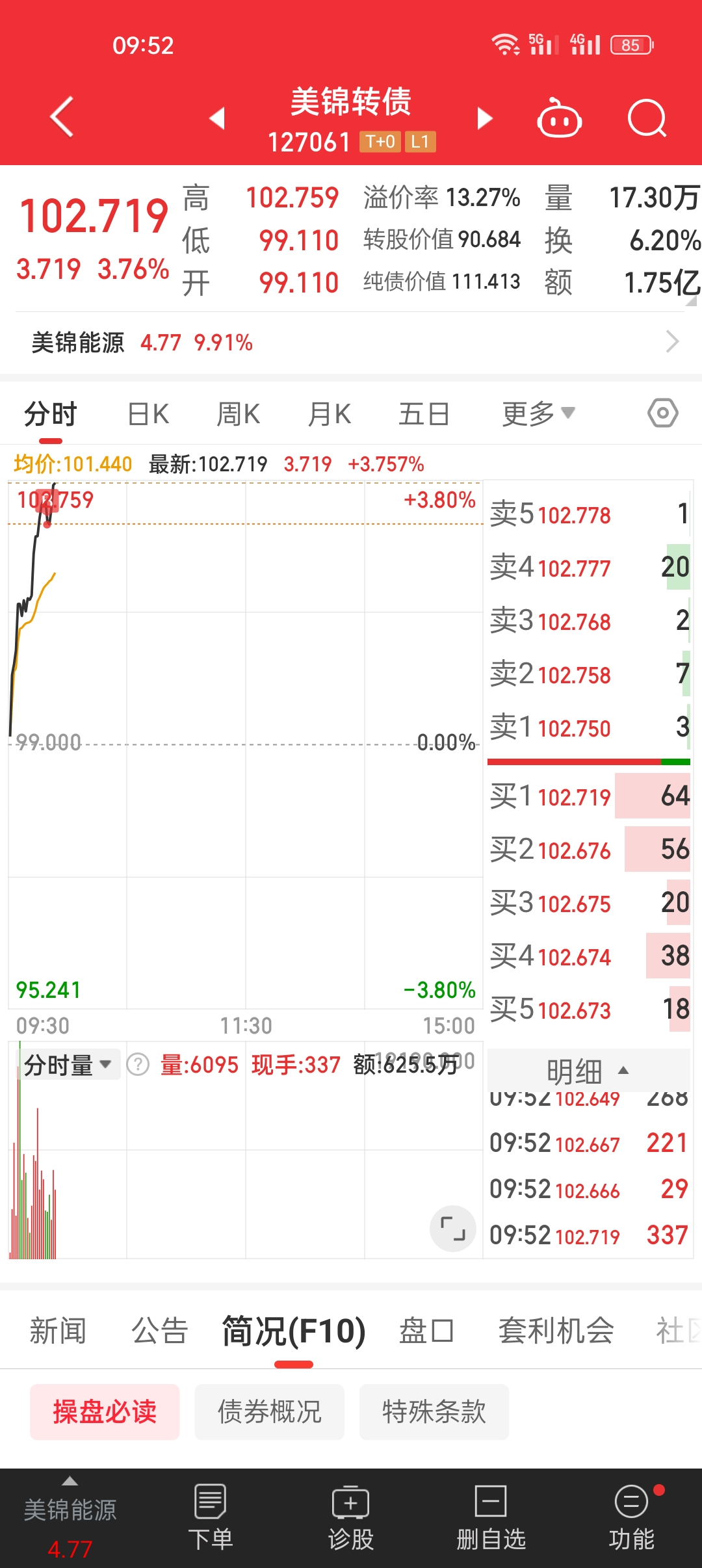Toggle the 明细 trade details panel

tap(588, 1071)
